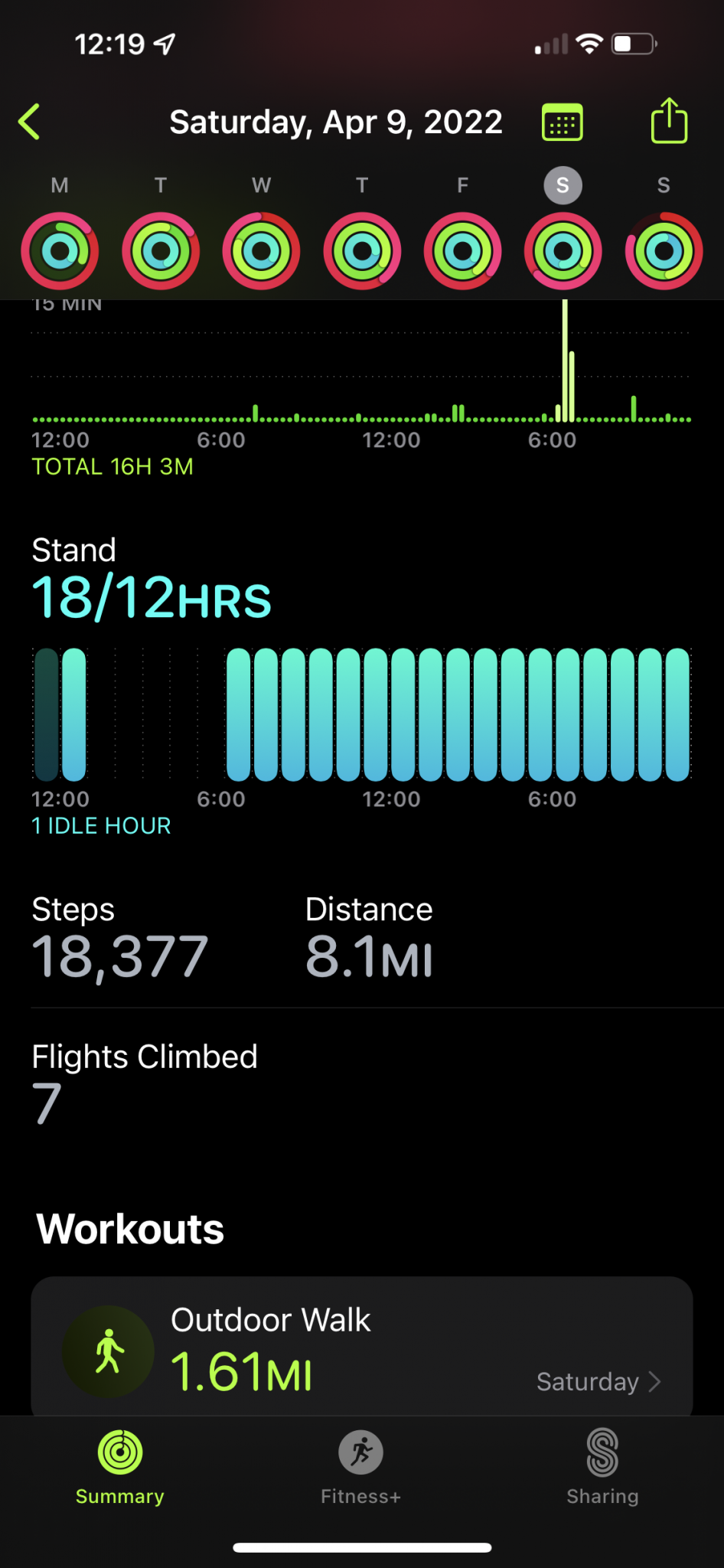Select Tuesday's activity rings

click(x=161, y=251)
